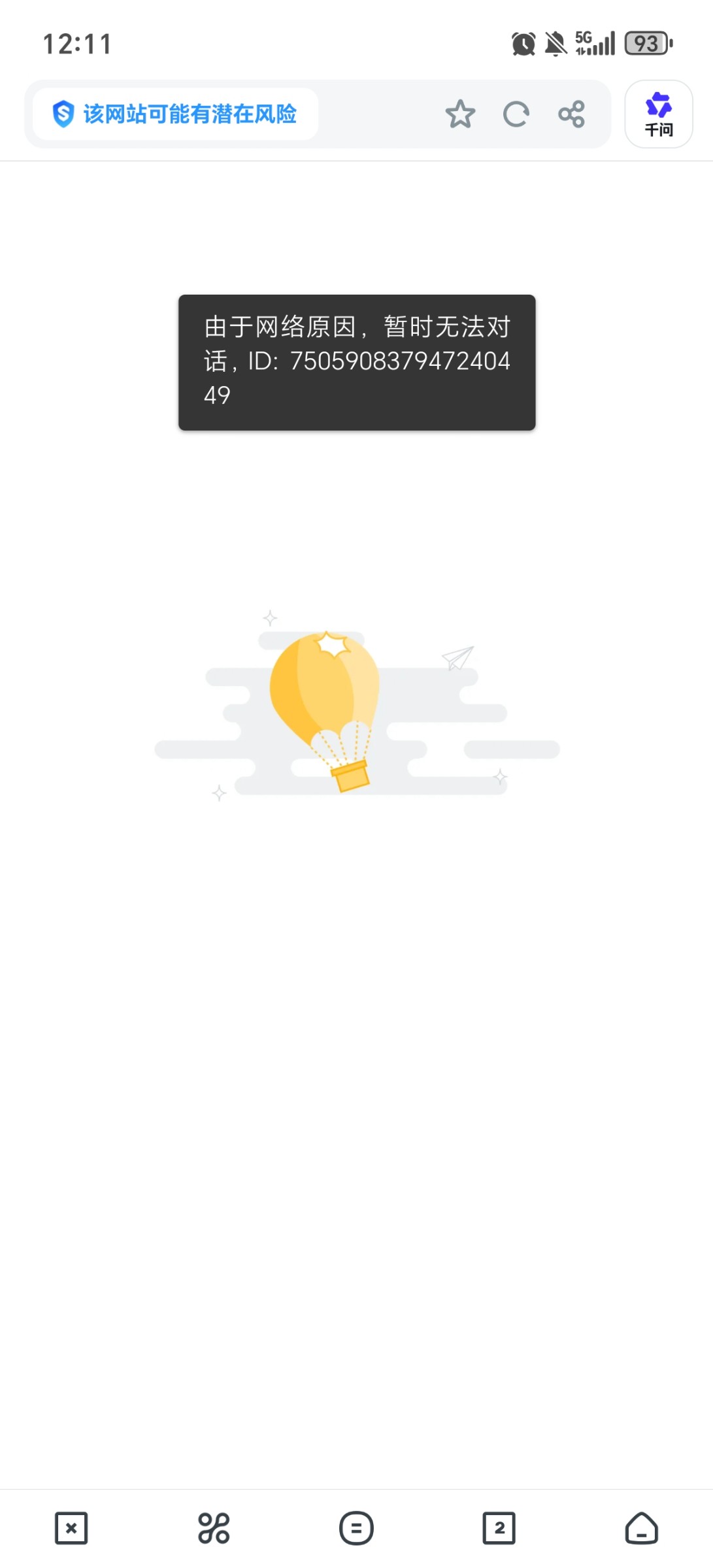Go to the browser home page
Viewport: 713px width, 1568px height.
[x=641, y=1528]
